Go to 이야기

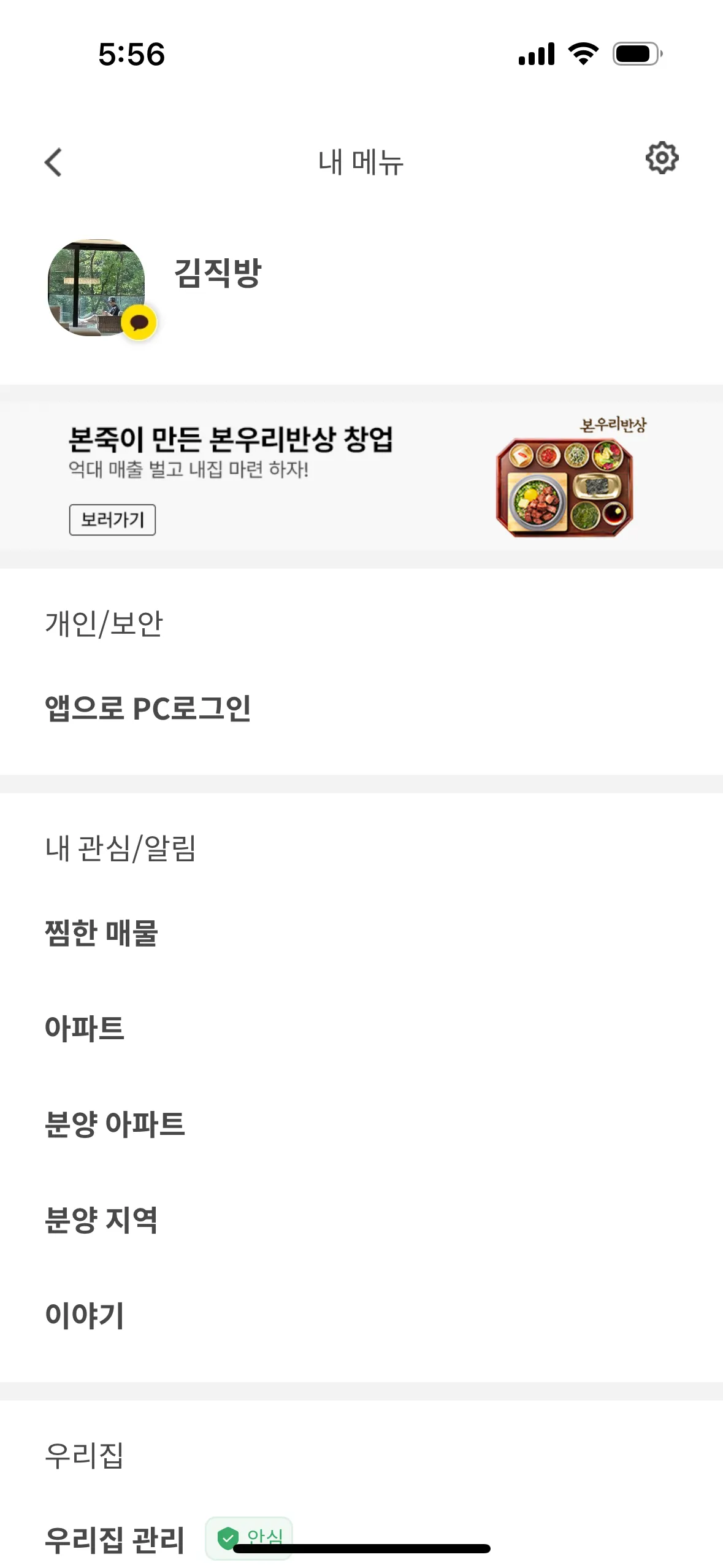85,1315
